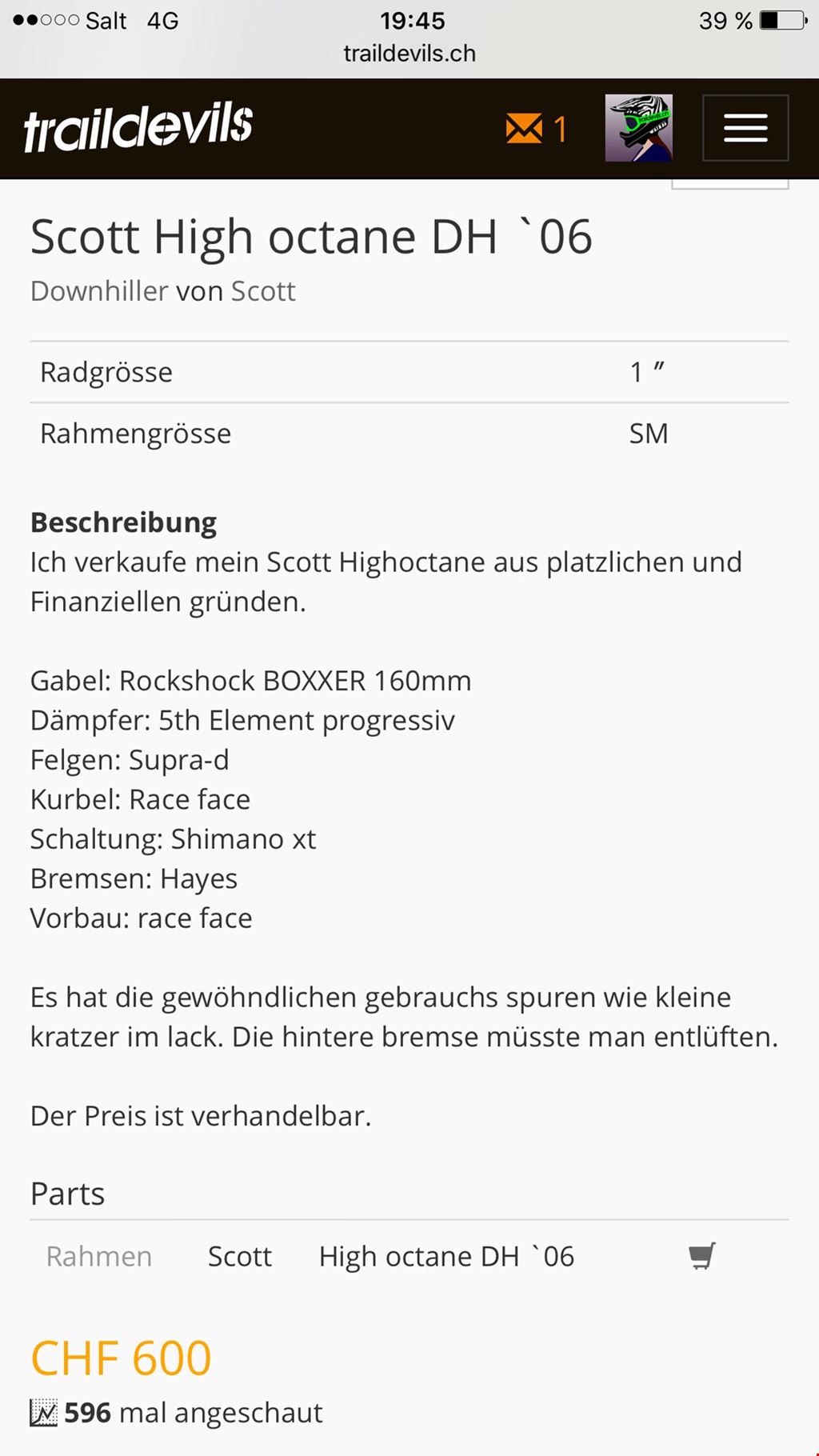
Task: Tap the shopping cart icon for Rahmen
Action: [x=701, y=1256]
